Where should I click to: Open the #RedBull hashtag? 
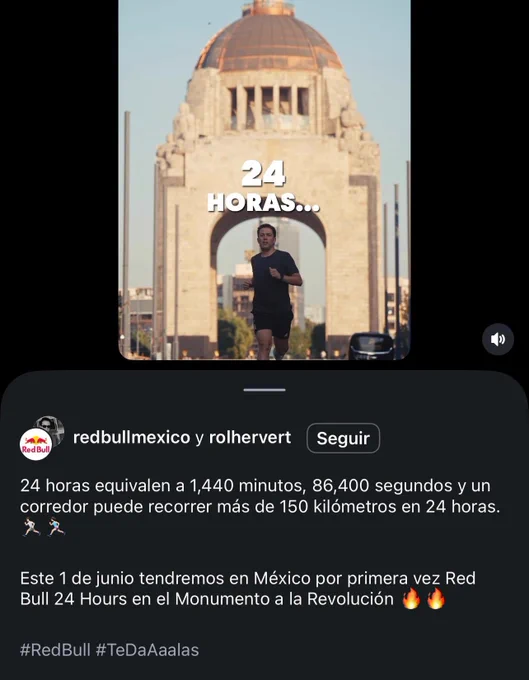coord(55,650)
